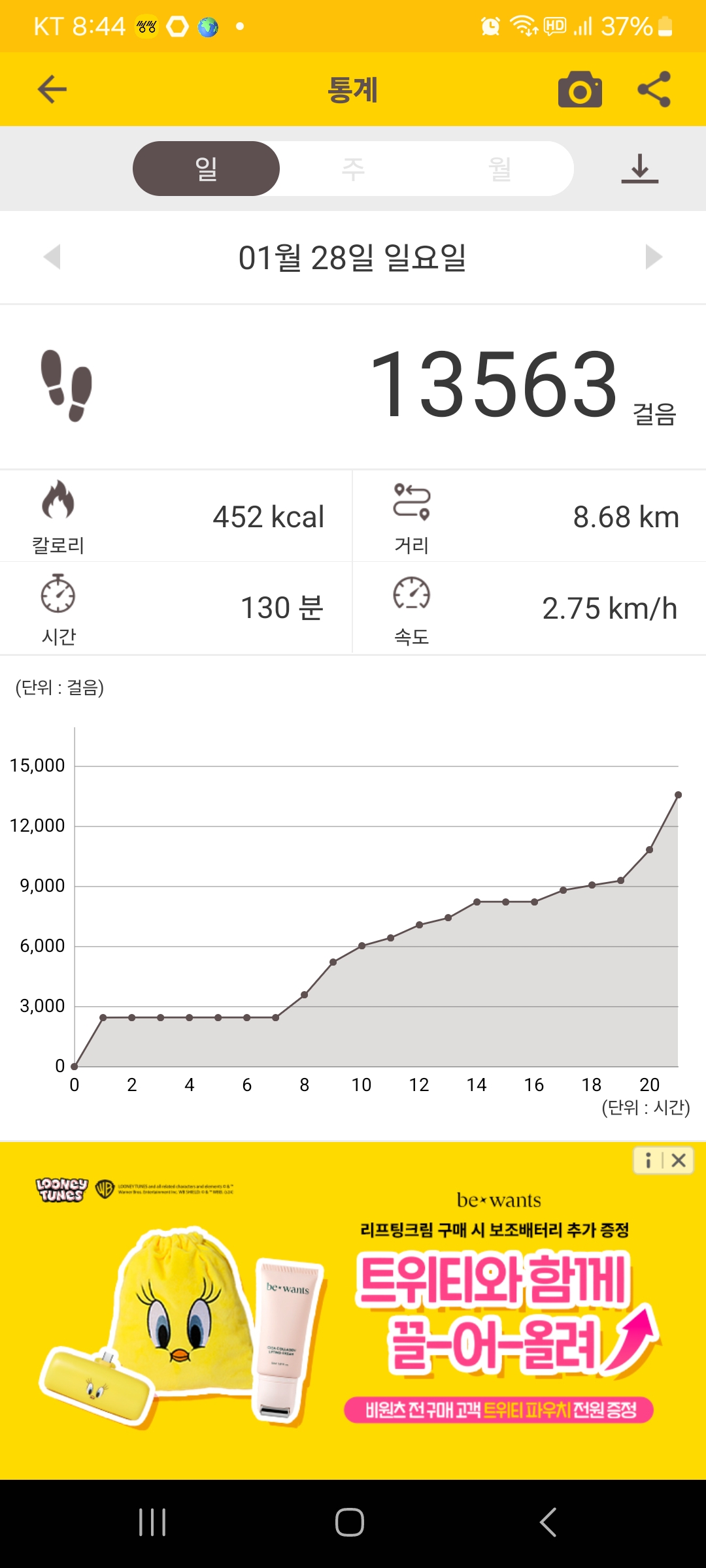This screenshot has height=1568, width=706.
Task: Tap the system home button
Action: coord(350,1522)
